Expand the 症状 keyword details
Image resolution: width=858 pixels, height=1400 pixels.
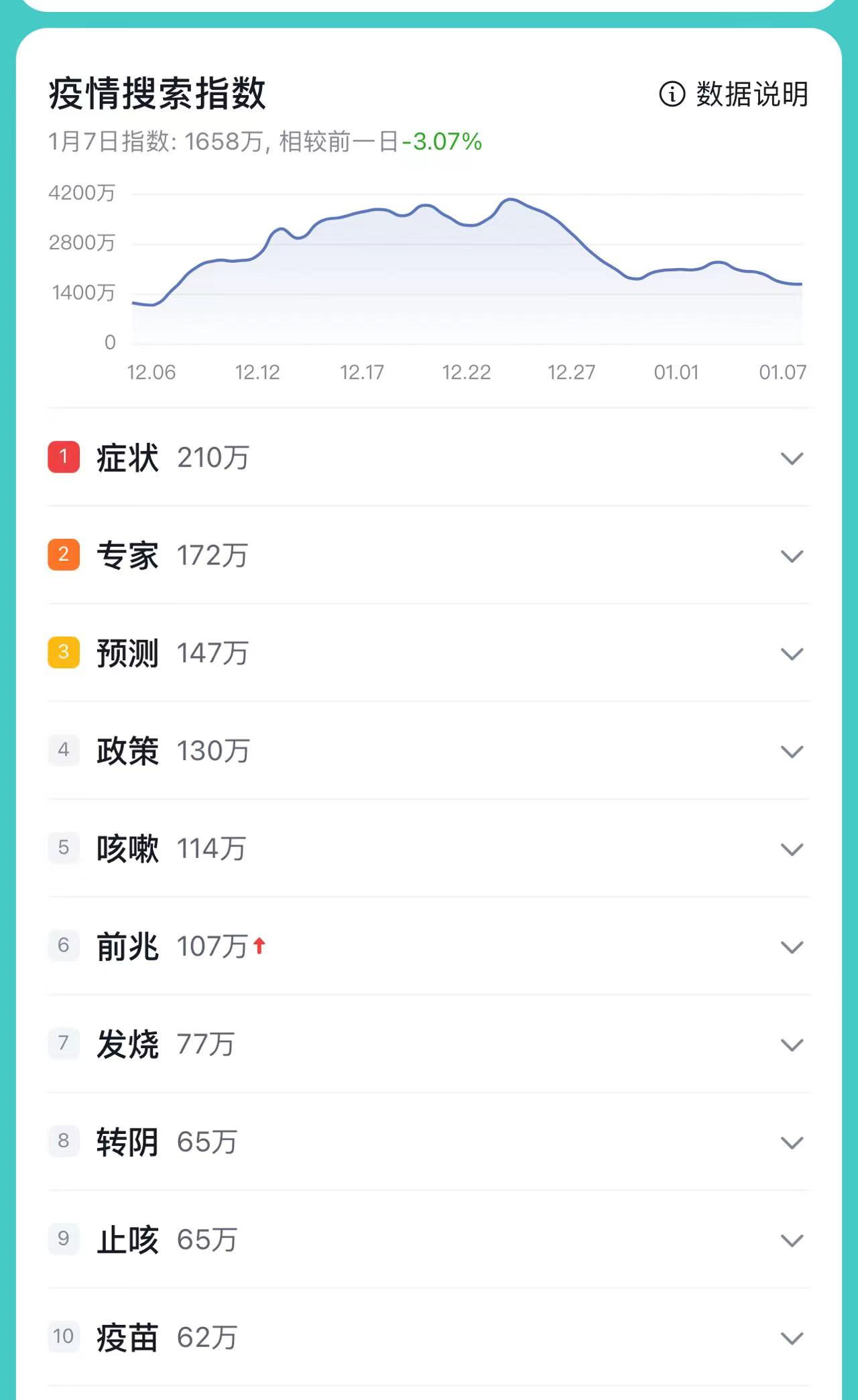[x=792, y=458]
